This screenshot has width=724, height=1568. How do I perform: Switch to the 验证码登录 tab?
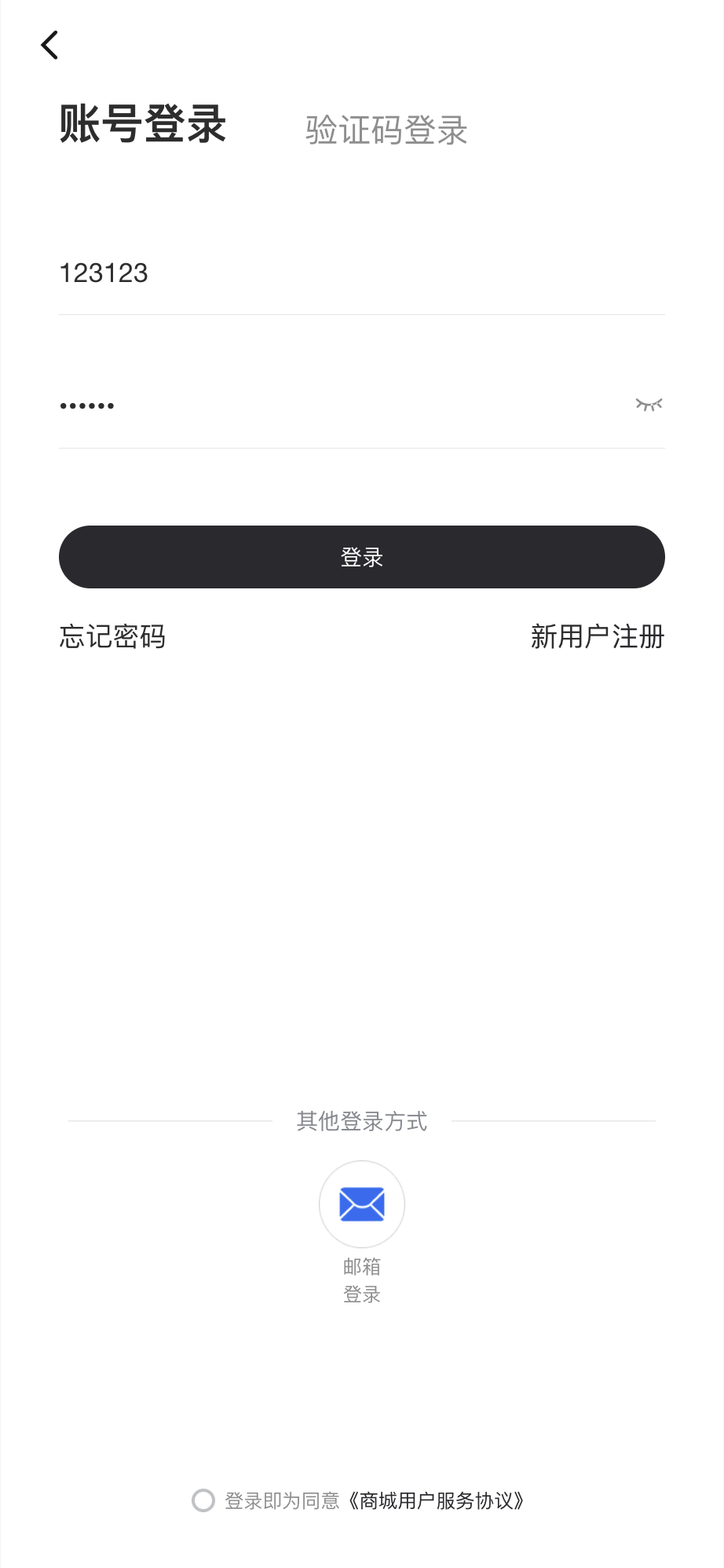[x=386, y=130]
